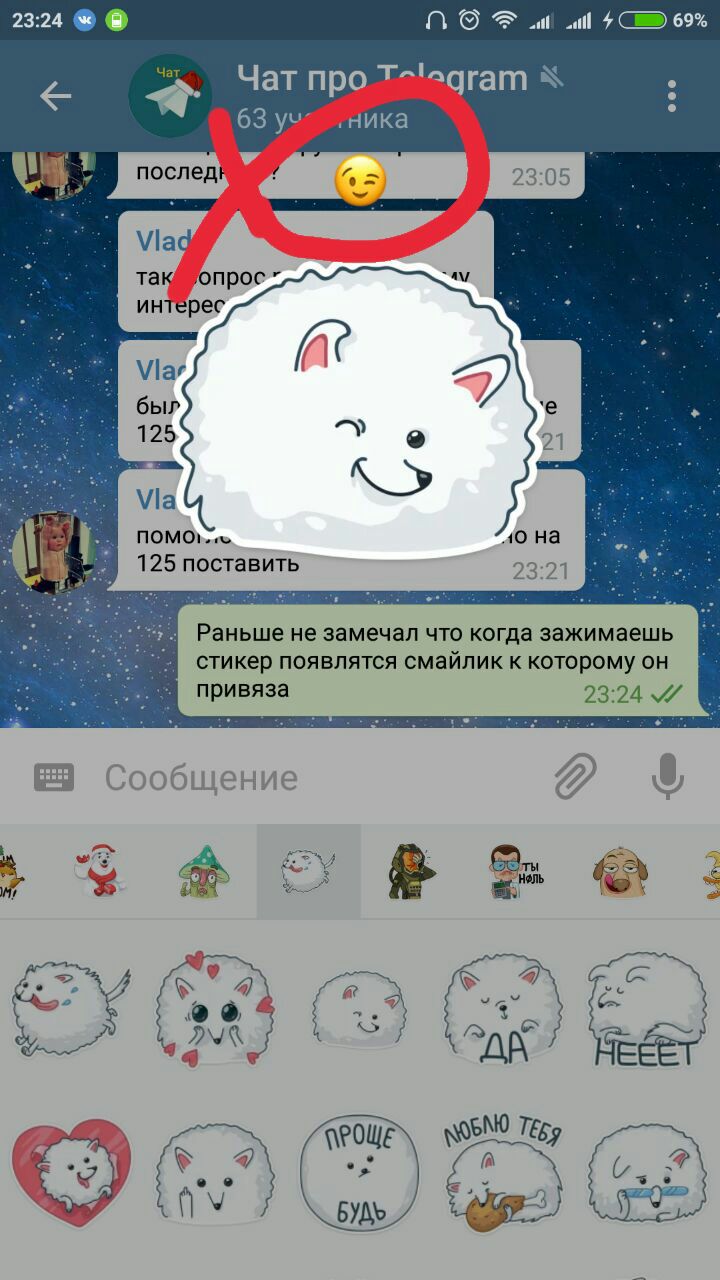Send the dog in red heart sticker

click(71, 1170)
